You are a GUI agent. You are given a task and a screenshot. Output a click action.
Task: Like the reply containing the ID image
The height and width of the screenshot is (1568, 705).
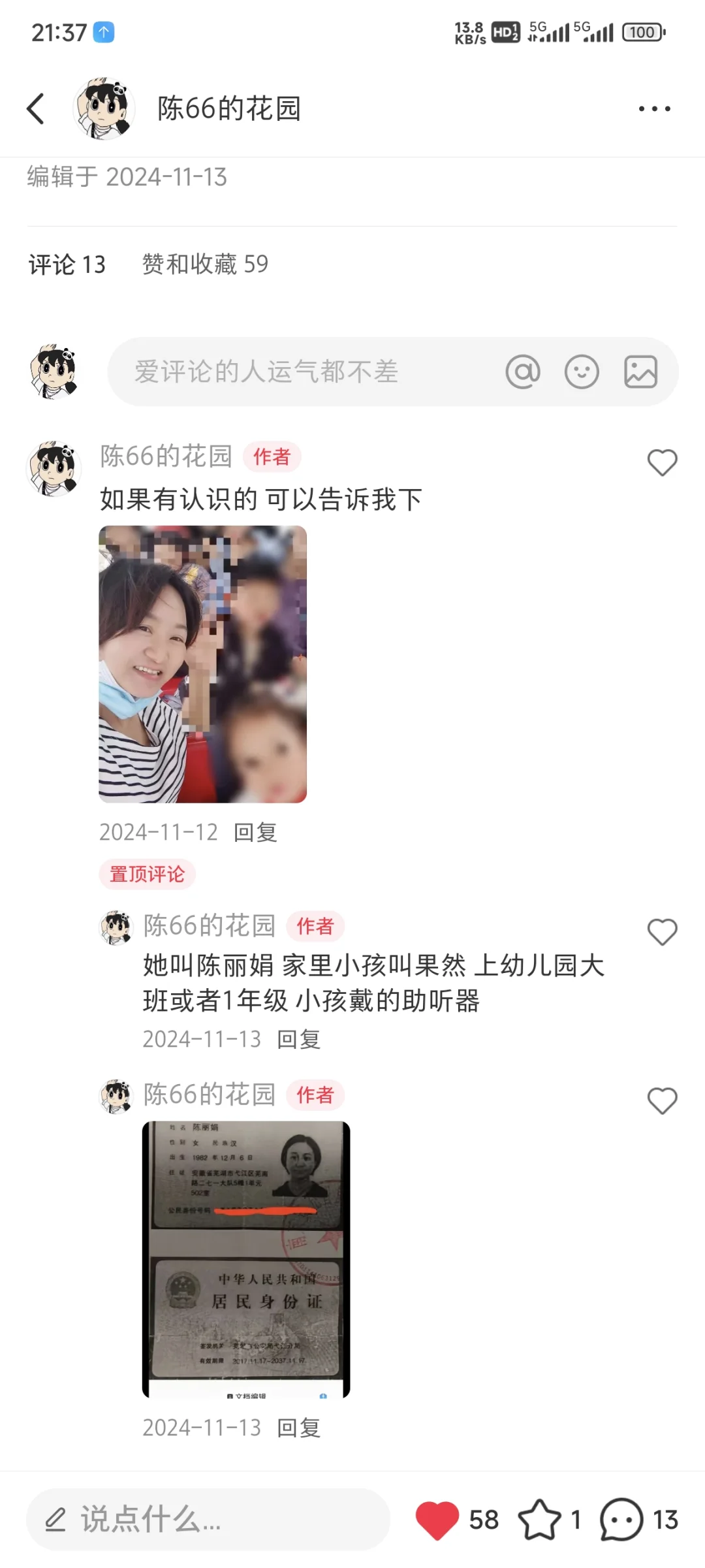662,1101
